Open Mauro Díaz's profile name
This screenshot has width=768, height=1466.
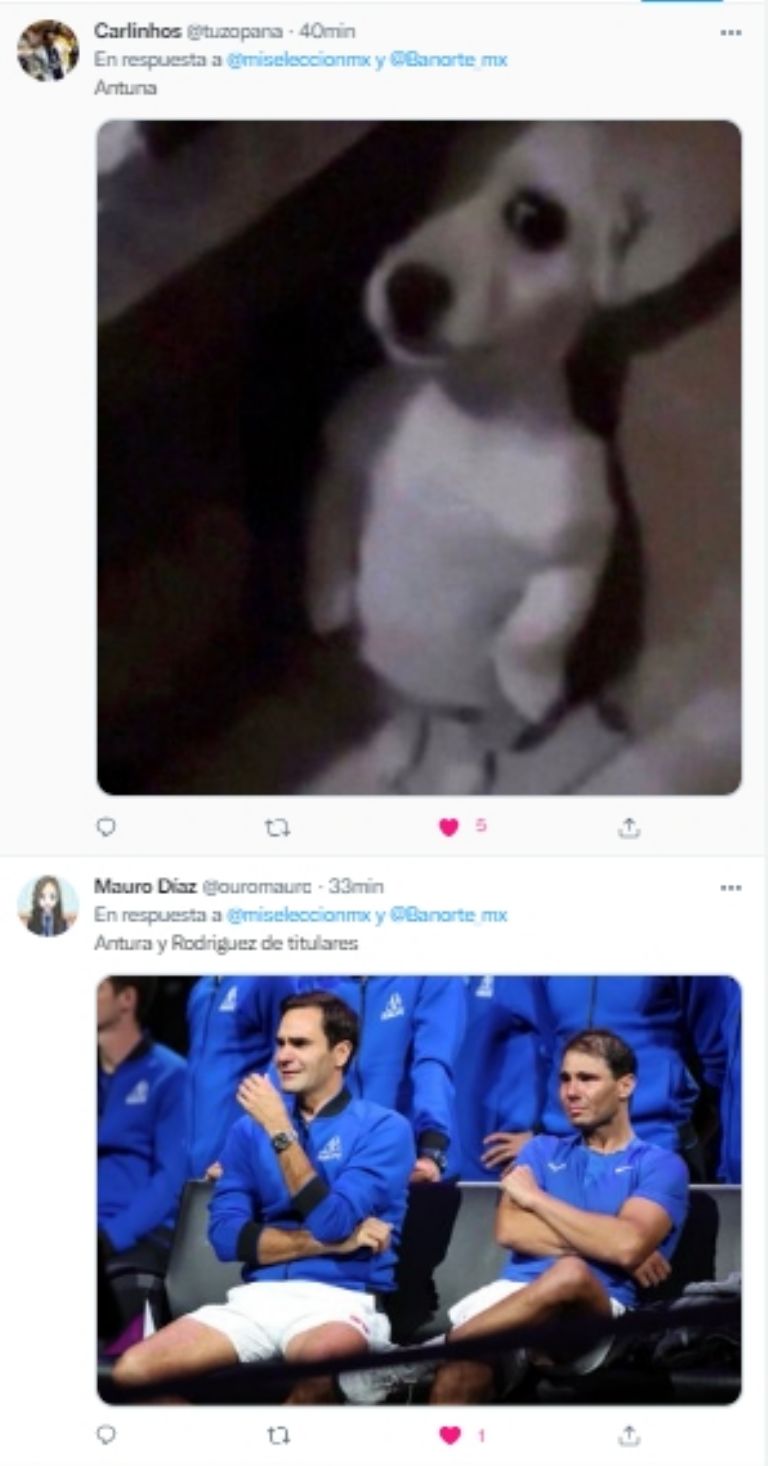click(x=145, y=886)
